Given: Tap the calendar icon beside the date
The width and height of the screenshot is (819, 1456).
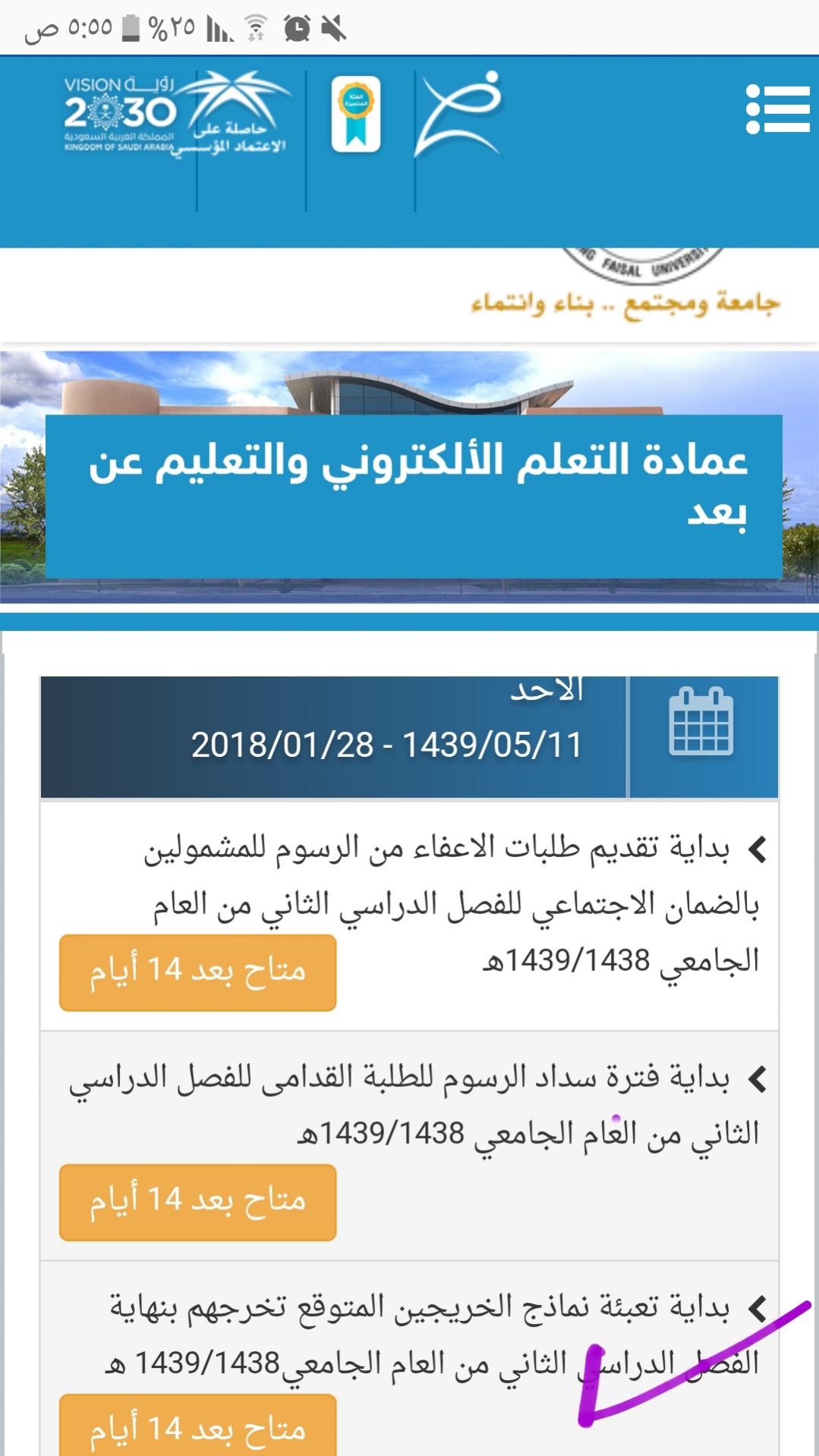Looking at the screenshot, I should click(701, 721).
